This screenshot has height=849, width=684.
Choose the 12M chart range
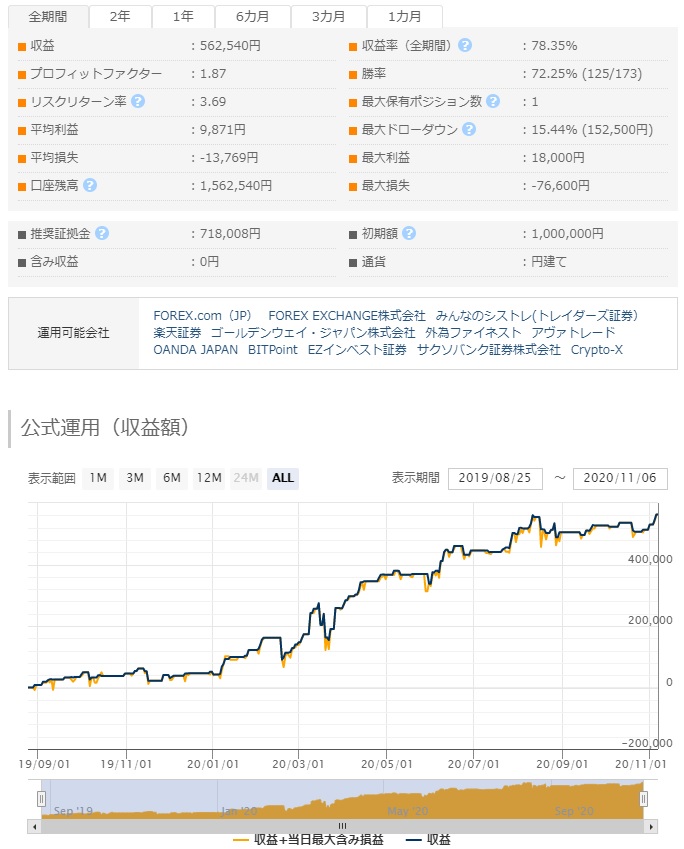click(x=209, y=478)
